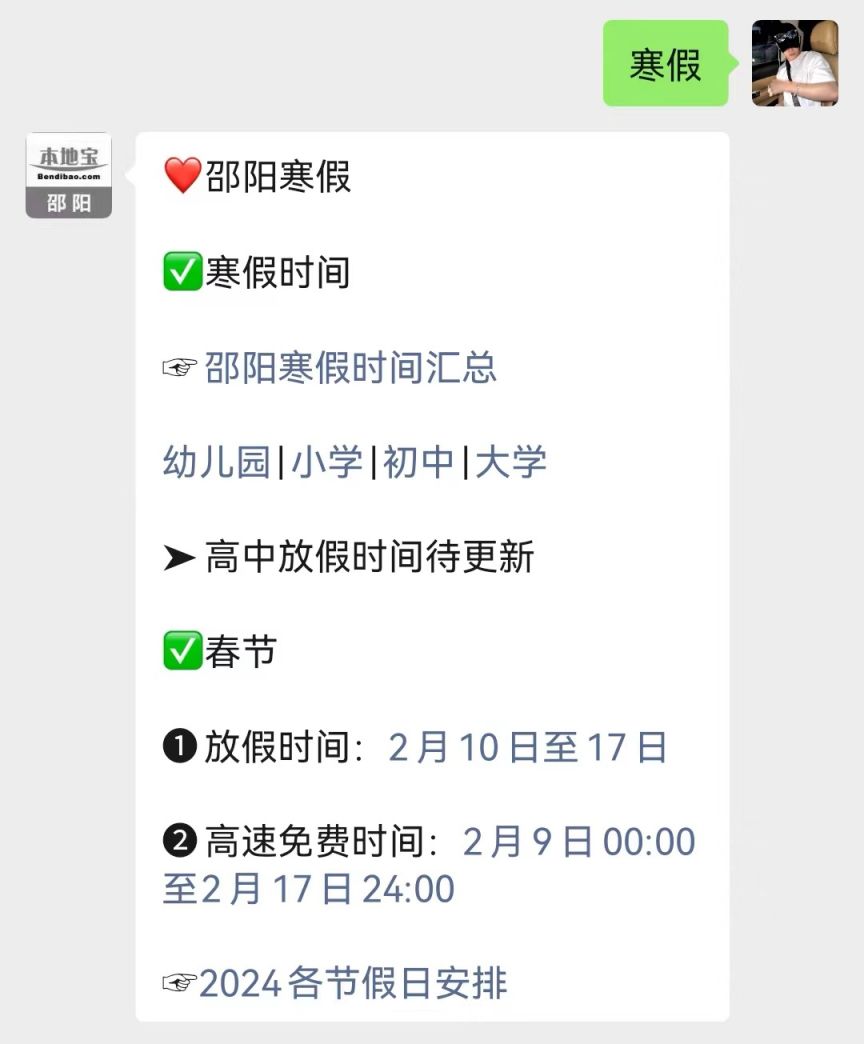Open the 大学 holiday link
Viewport: 864px width, 1044px height.
point(511,462)
